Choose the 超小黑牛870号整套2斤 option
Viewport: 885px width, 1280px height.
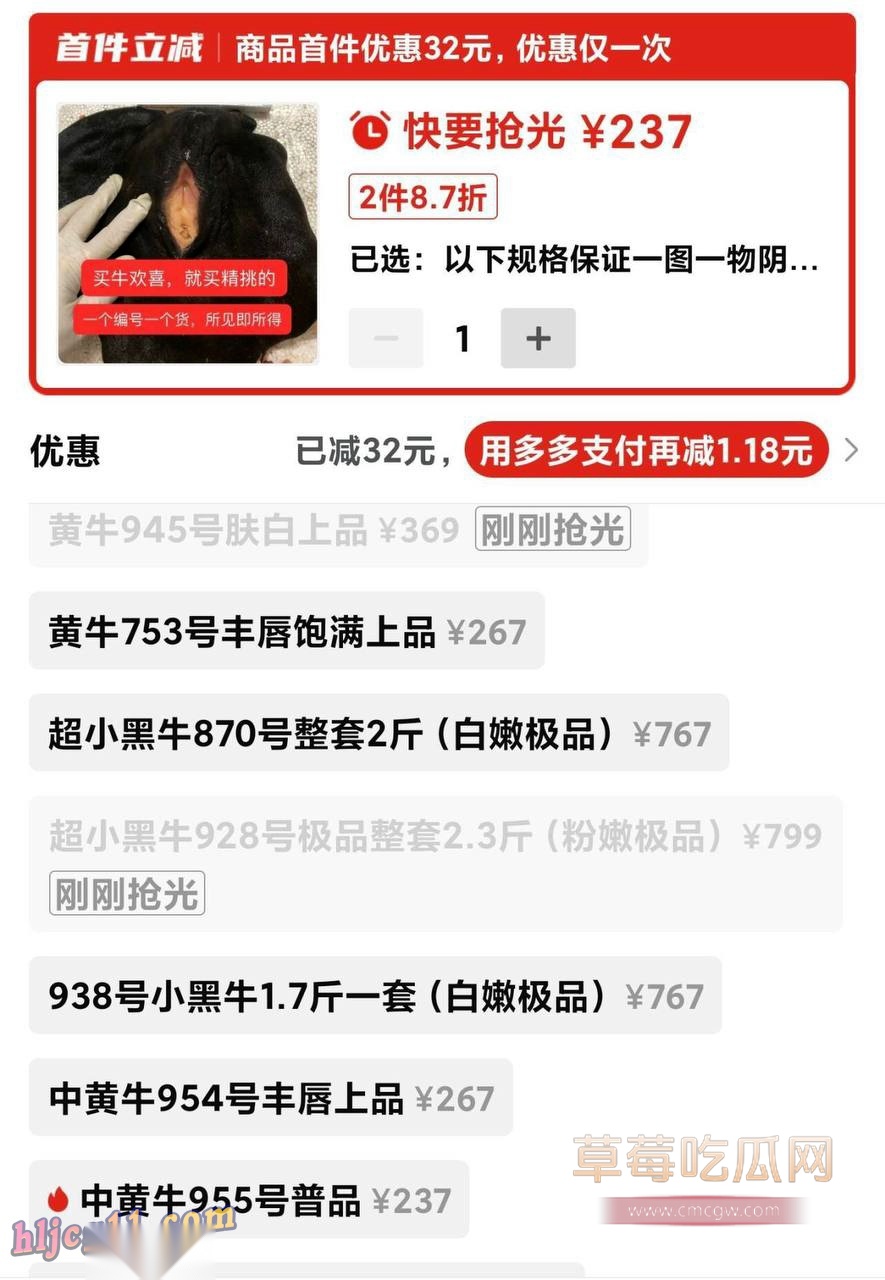(378, 734)
